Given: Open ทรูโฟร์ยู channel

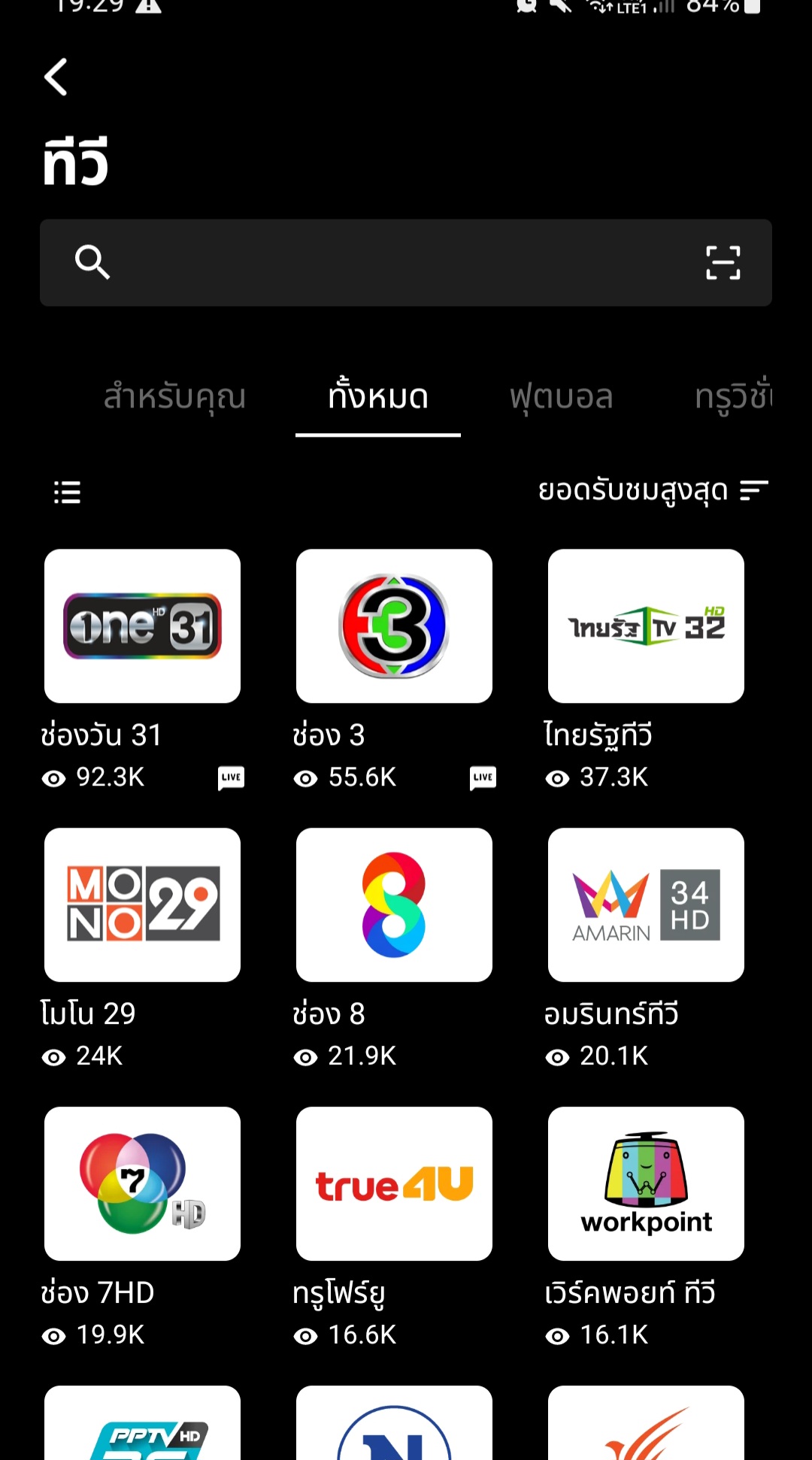Looking at the screenshot, I should point(394,1183).
